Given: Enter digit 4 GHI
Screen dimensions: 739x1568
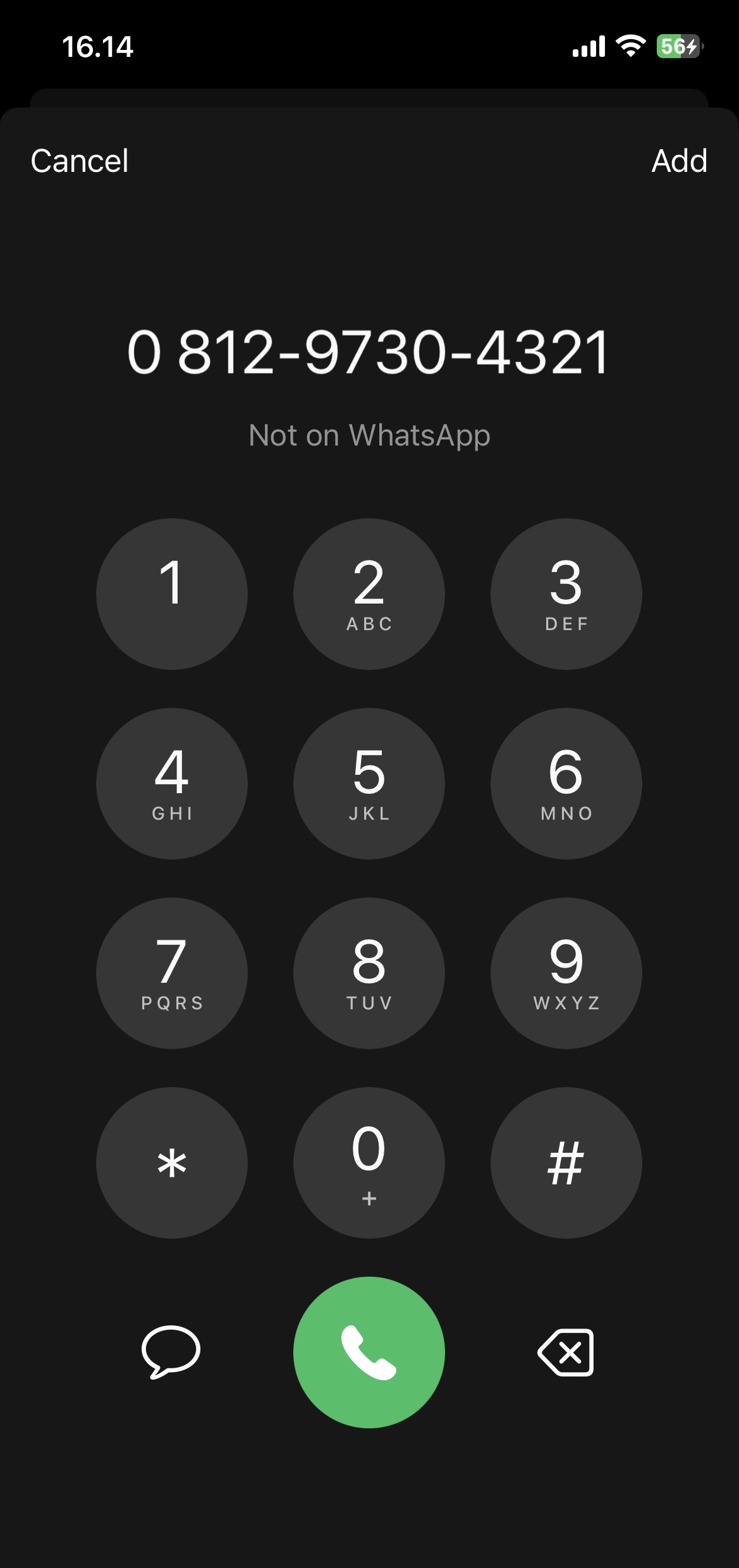Looking at the screenshot, I should pos(171,783).
